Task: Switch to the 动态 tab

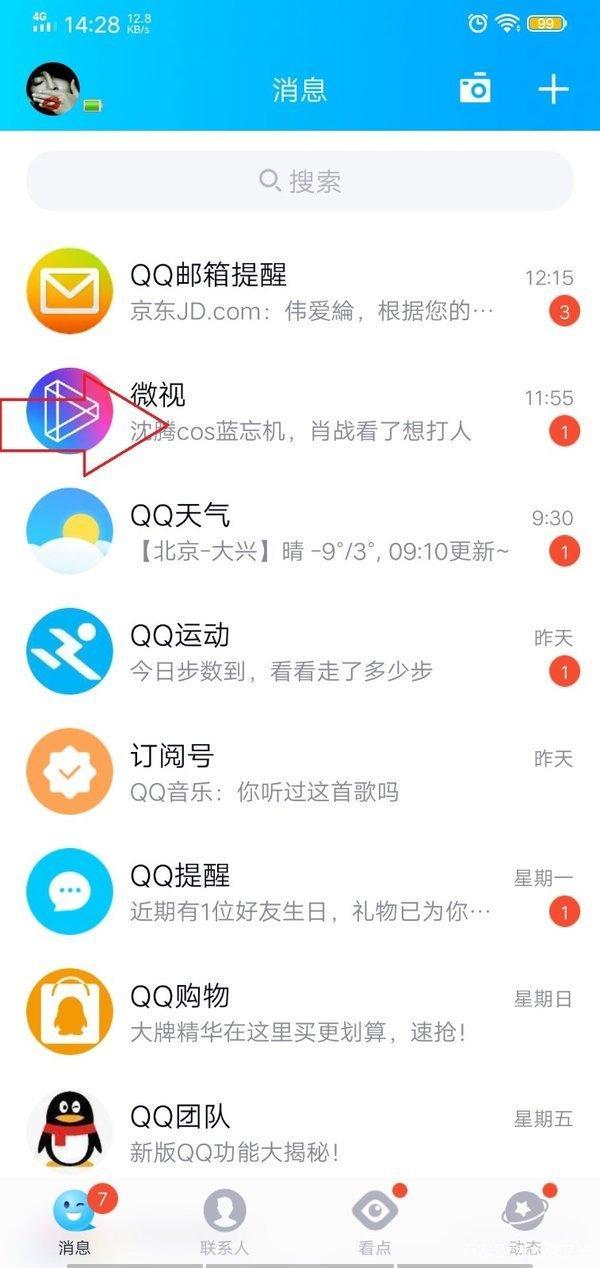Action: 524,1222
